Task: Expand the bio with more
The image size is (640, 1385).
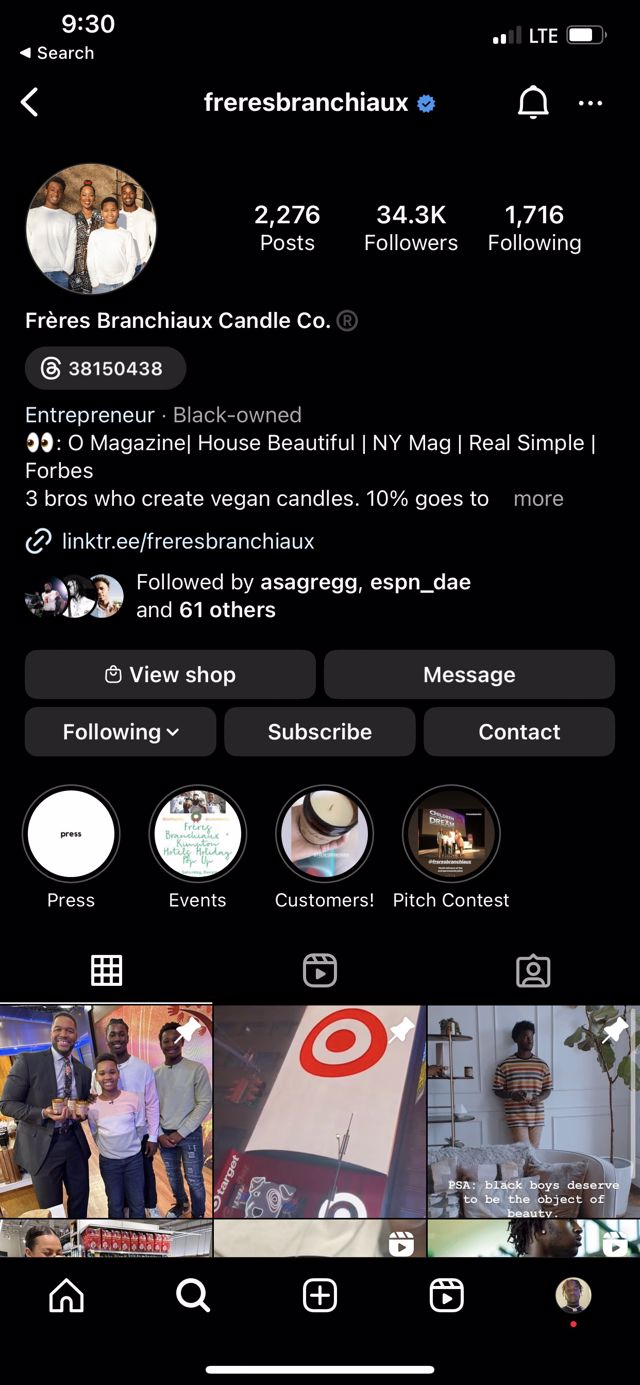Action: [538, 498]
